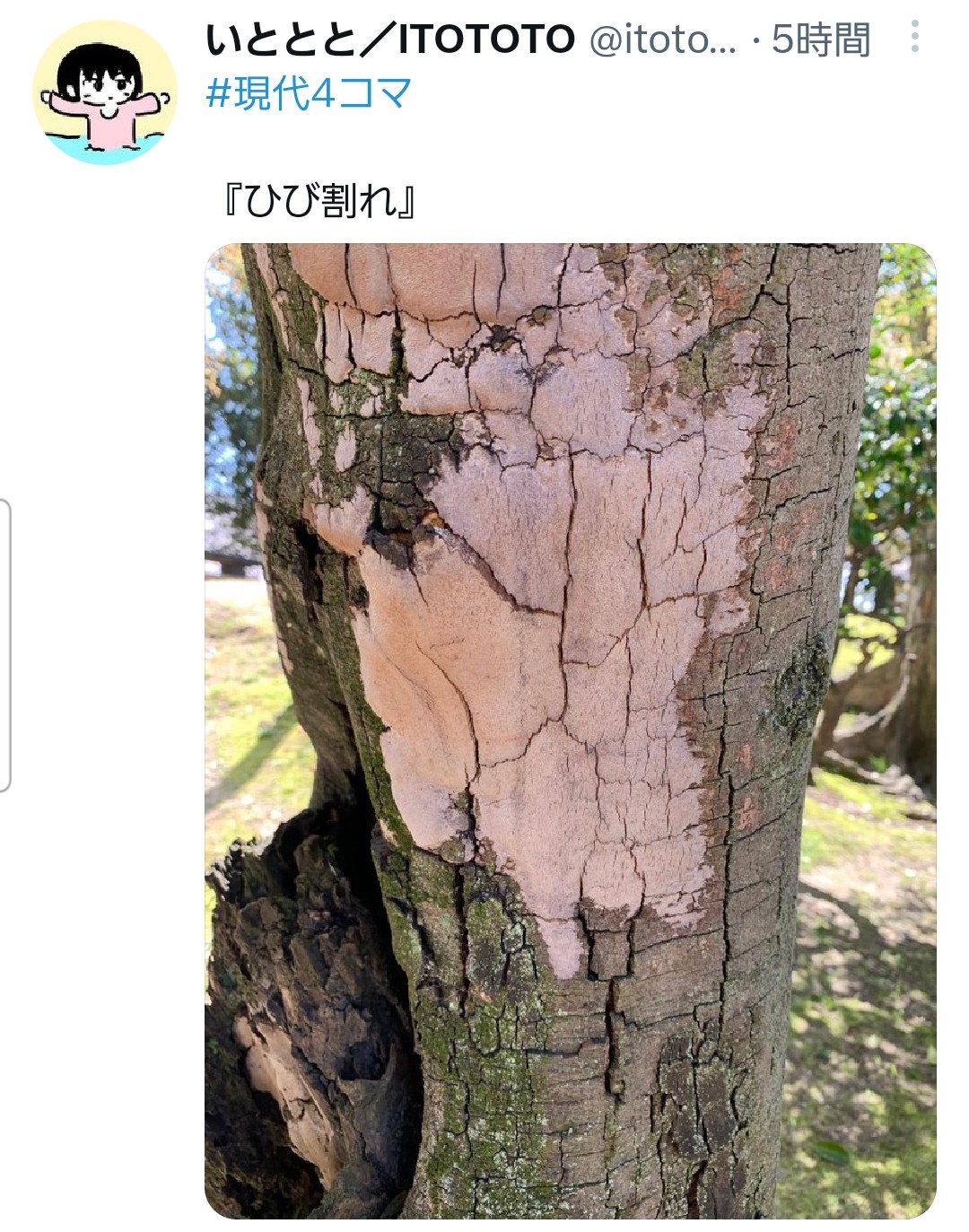Open the tweet's overflow menu
This screenshot has width=969, height=1232.
(x=914, y=36)
